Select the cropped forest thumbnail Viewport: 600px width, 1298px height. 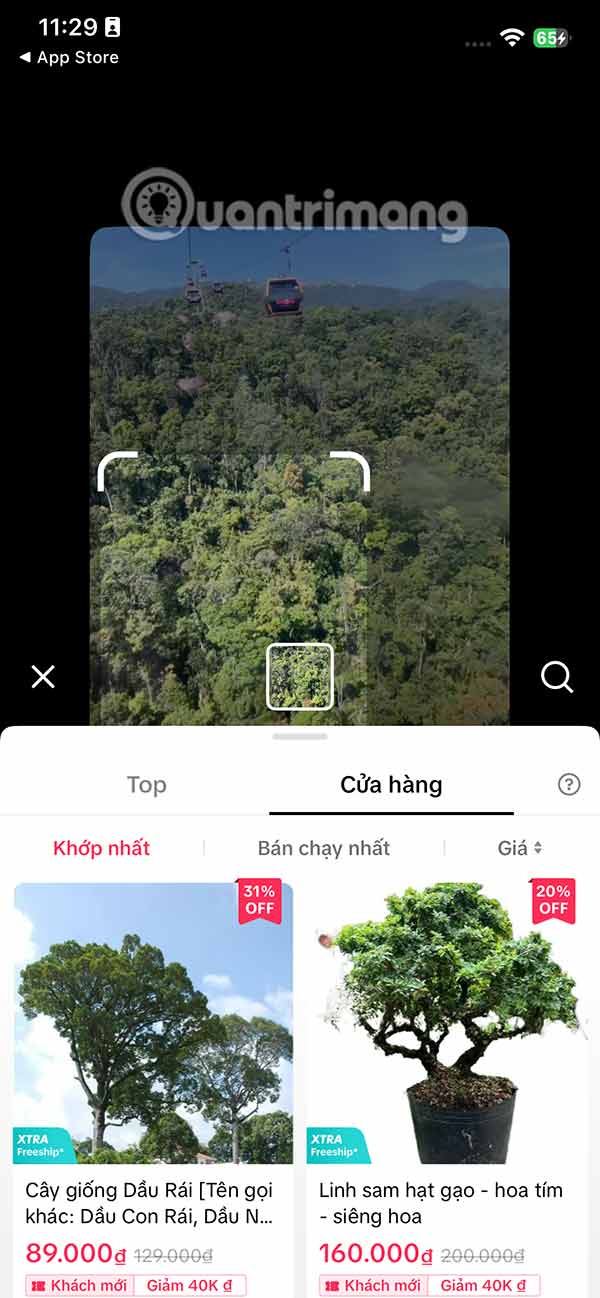pyautogui.click(x=300, y=676)
